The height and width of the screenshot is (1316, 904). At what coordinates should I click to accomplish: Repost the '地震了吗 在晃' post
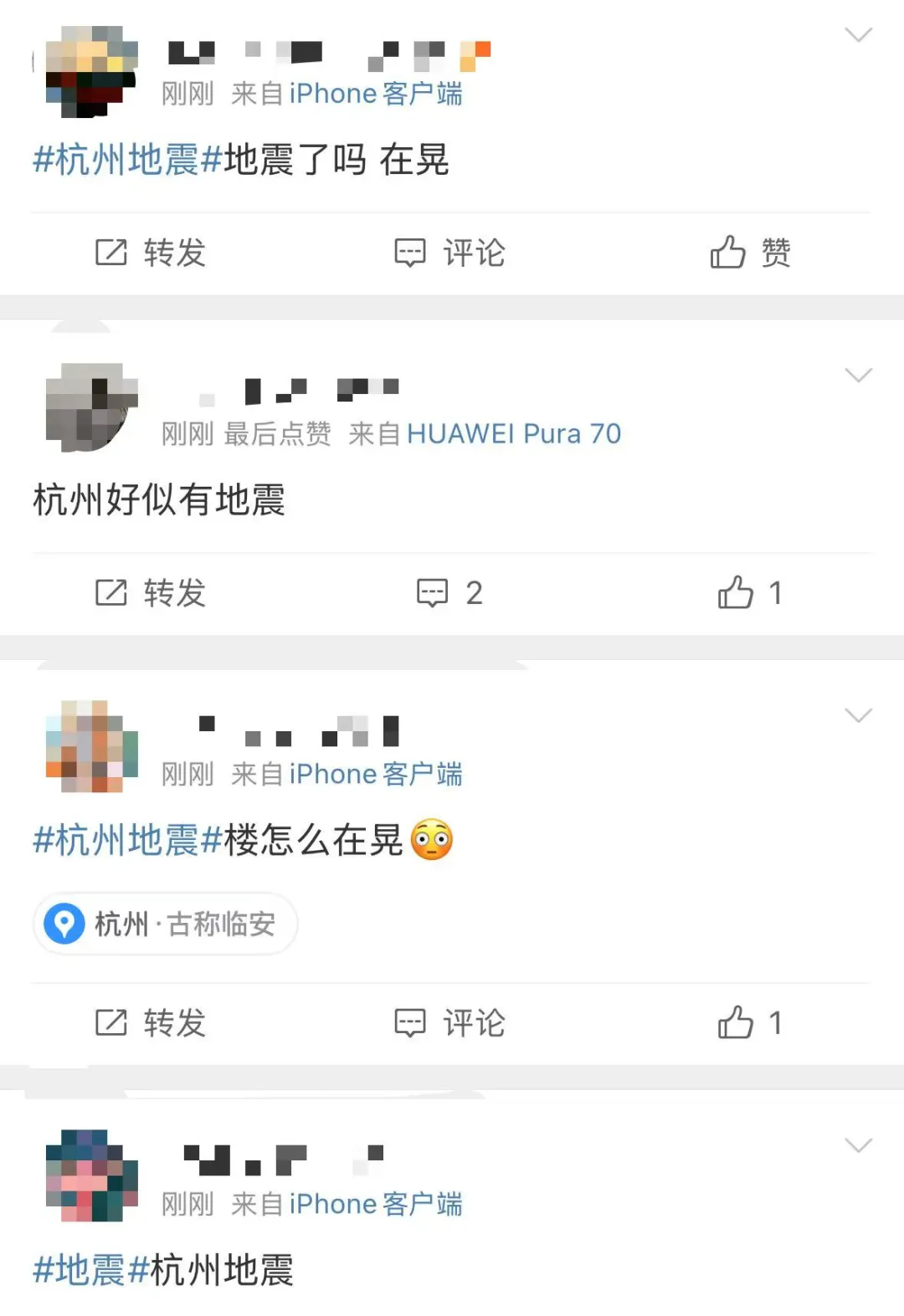point(151,253)
